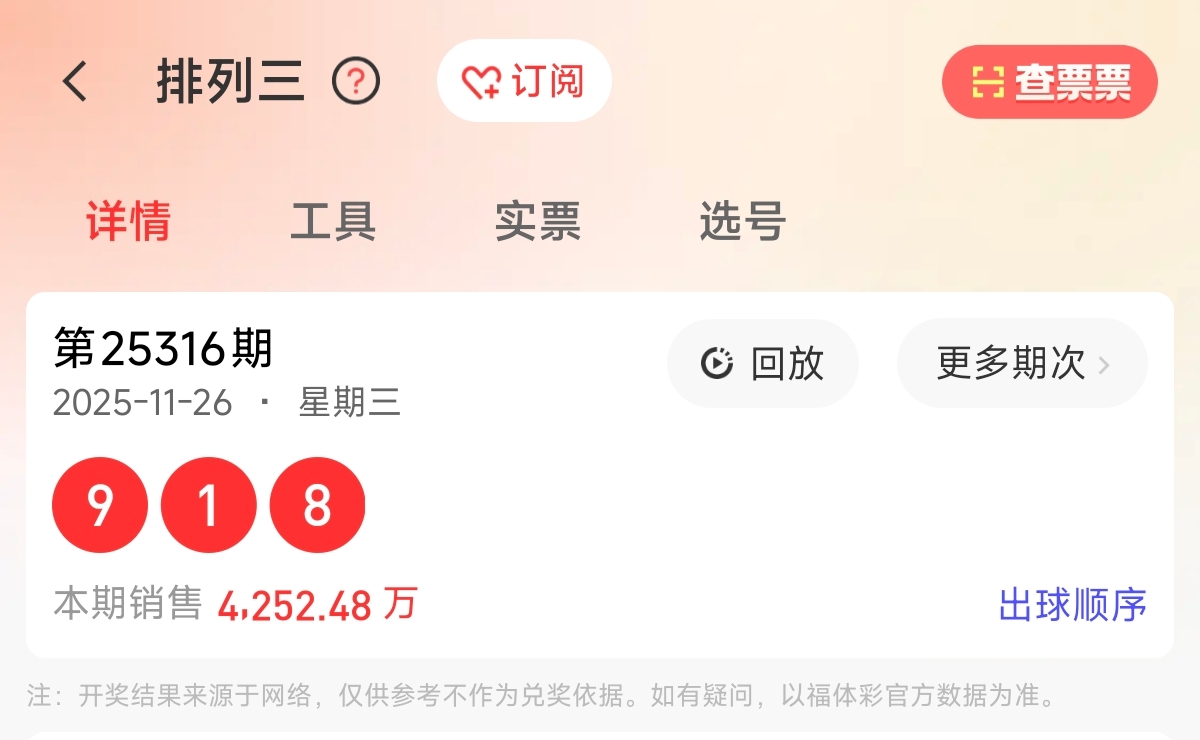This screenshot has height=740, width=1200.
Task: Go back using the top-left arrow
Action: pos(75,82)
